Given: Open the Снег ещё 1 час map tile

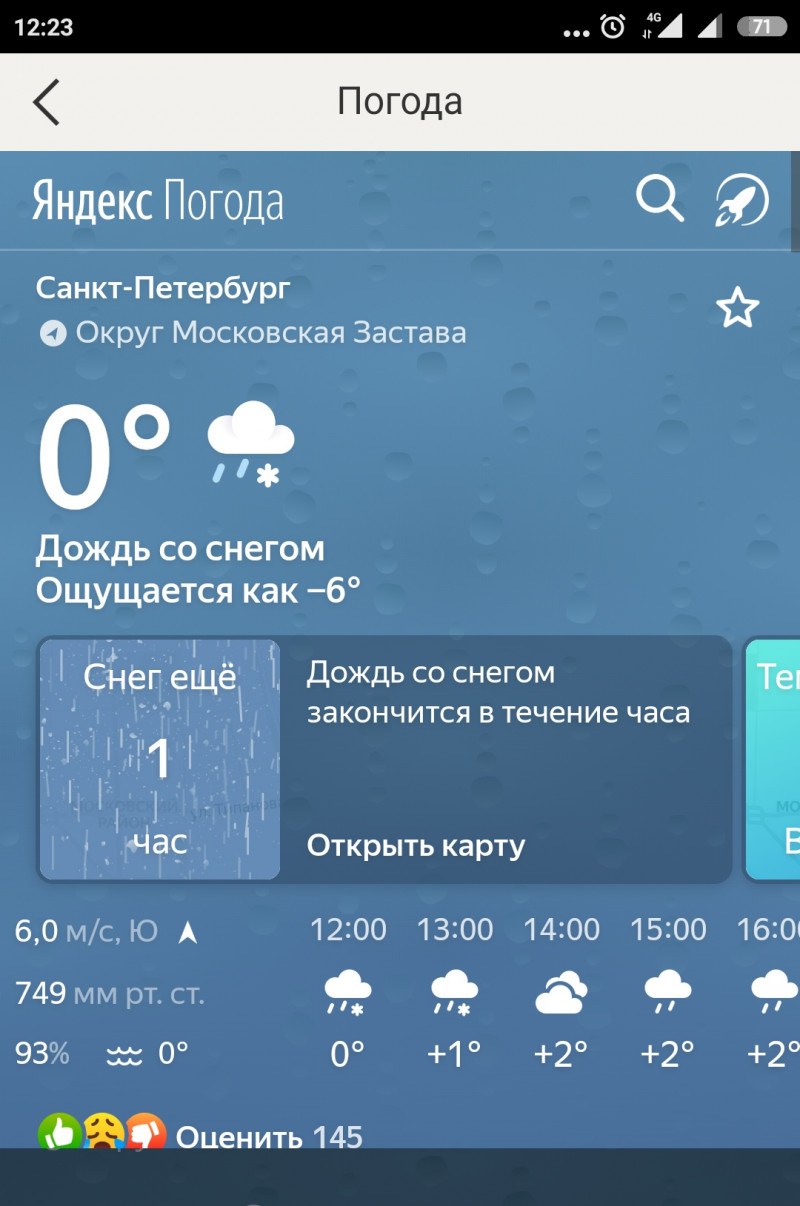Looking at the screenshot, I should pyautogui.click(x=160, y=760).
